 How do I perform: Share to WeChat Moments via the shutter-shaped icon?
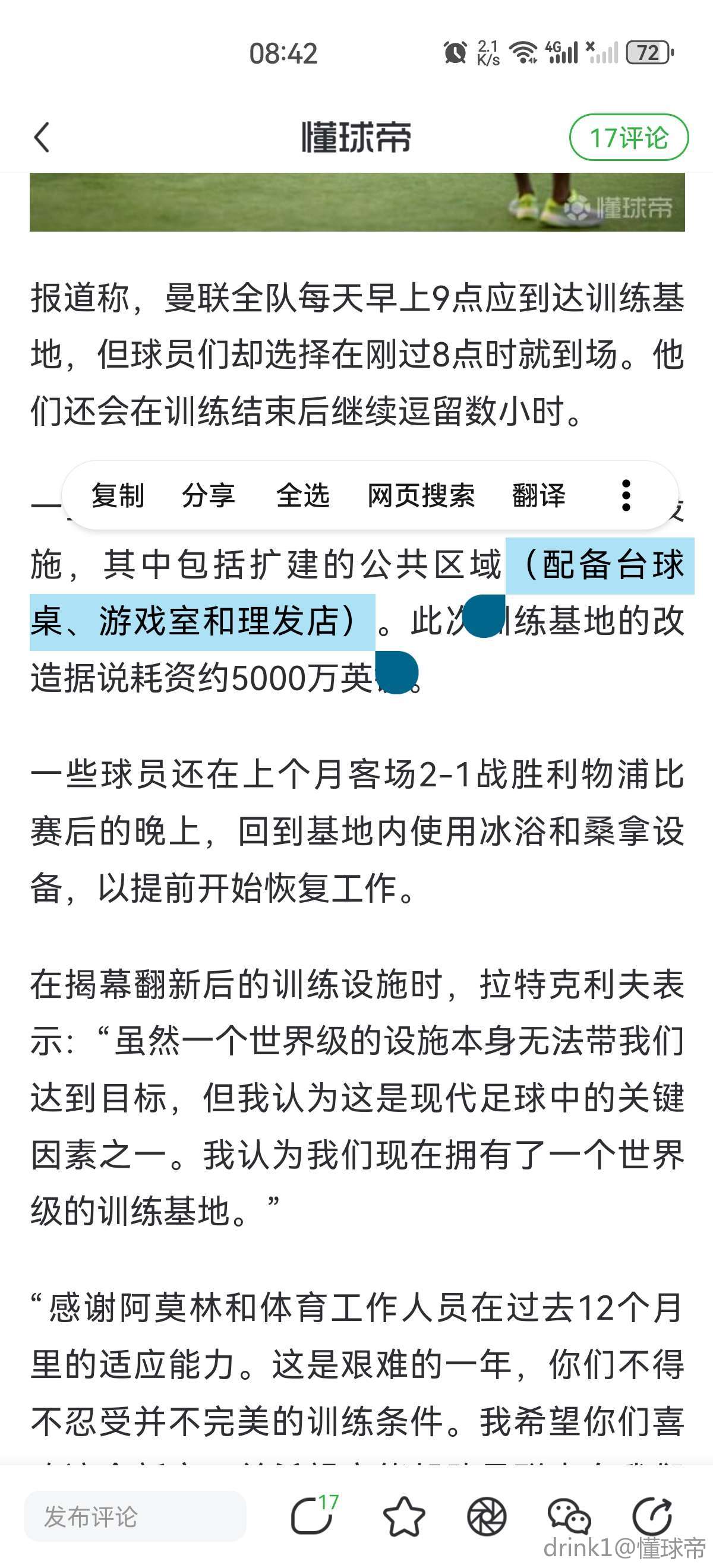487,1516
